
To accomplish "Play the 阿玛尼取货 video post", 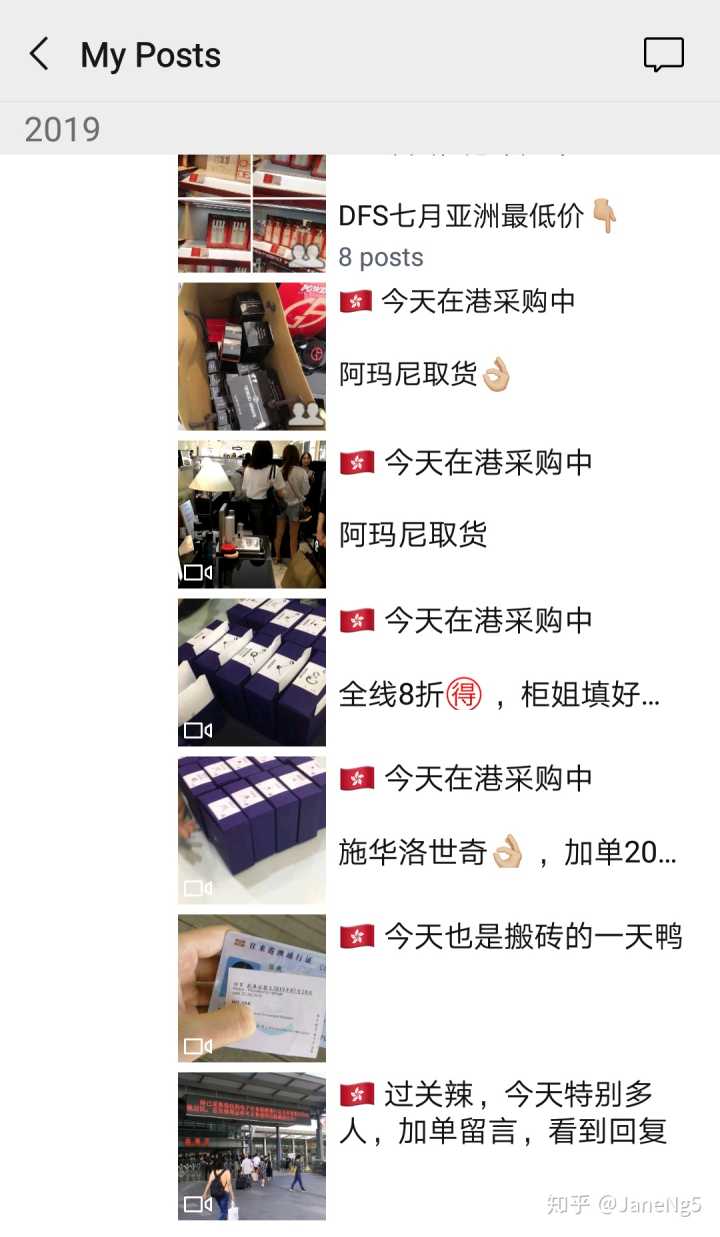I will click(252, 514).
